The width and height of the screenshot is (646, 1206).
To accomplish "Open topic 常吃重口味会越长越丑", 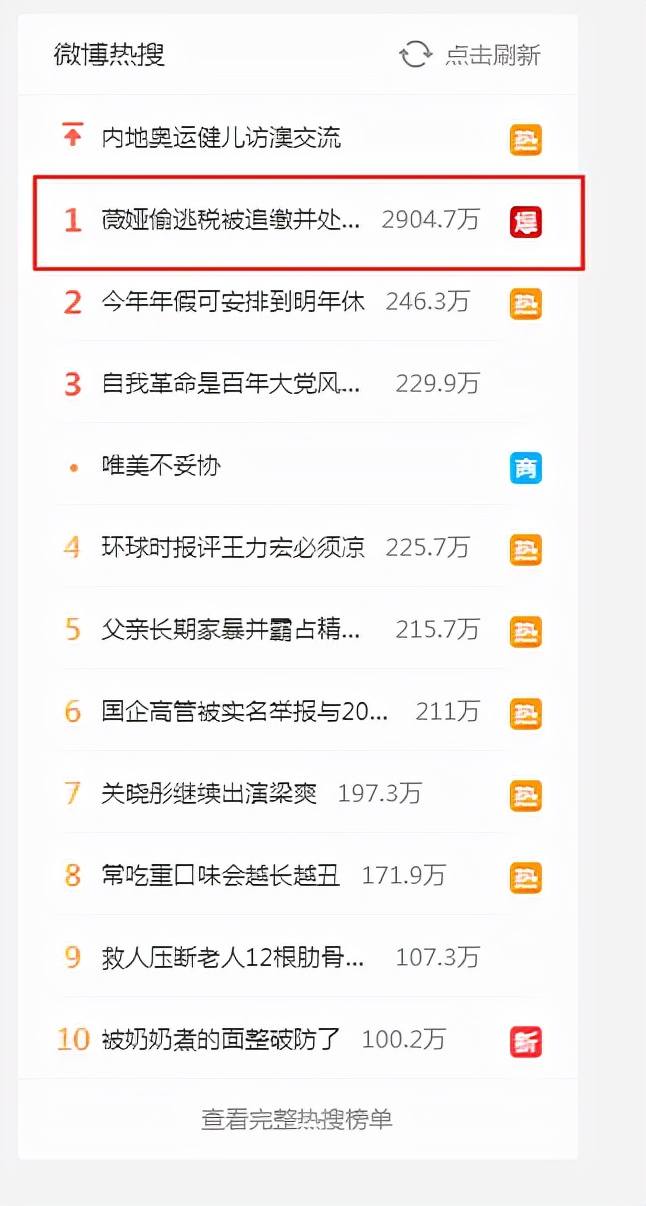I will click(x=221, y=875).
